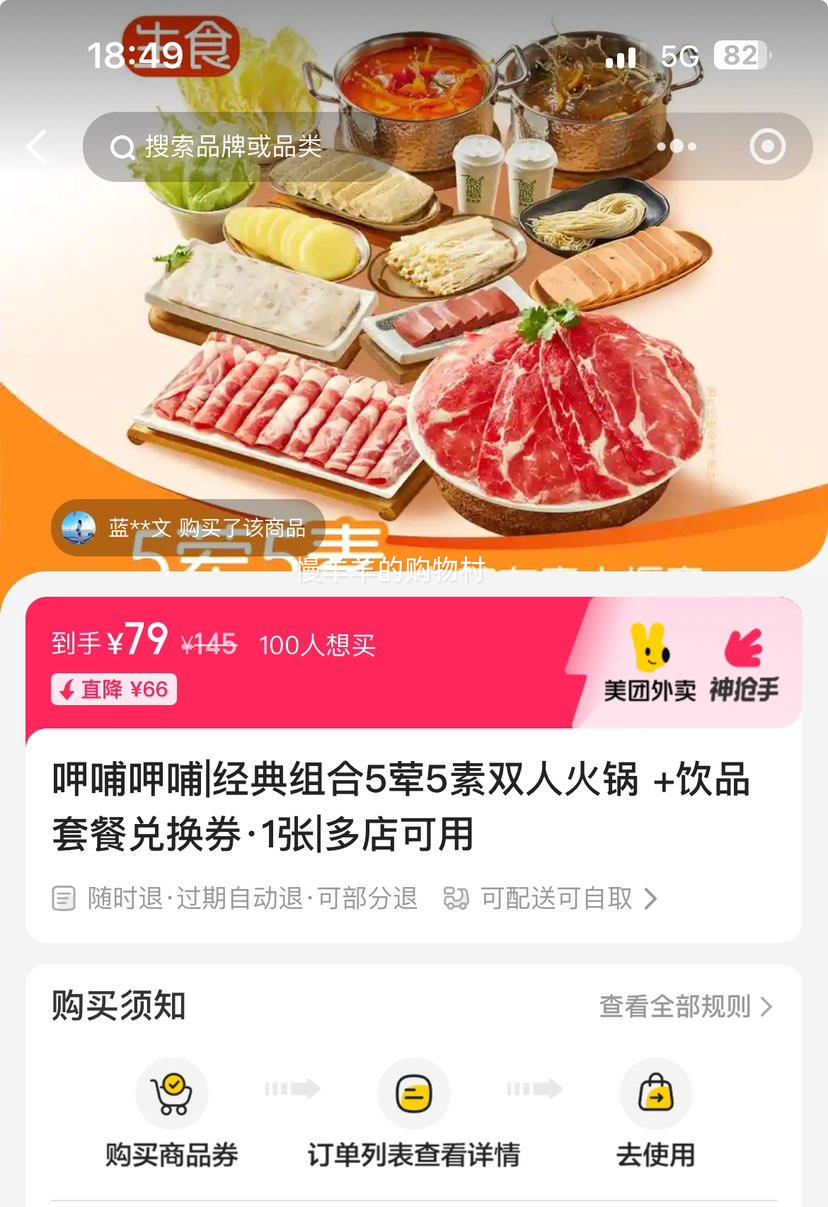
Task: Open the three-dot more menu
Action: pyautogui.click(x=676, y=148)
